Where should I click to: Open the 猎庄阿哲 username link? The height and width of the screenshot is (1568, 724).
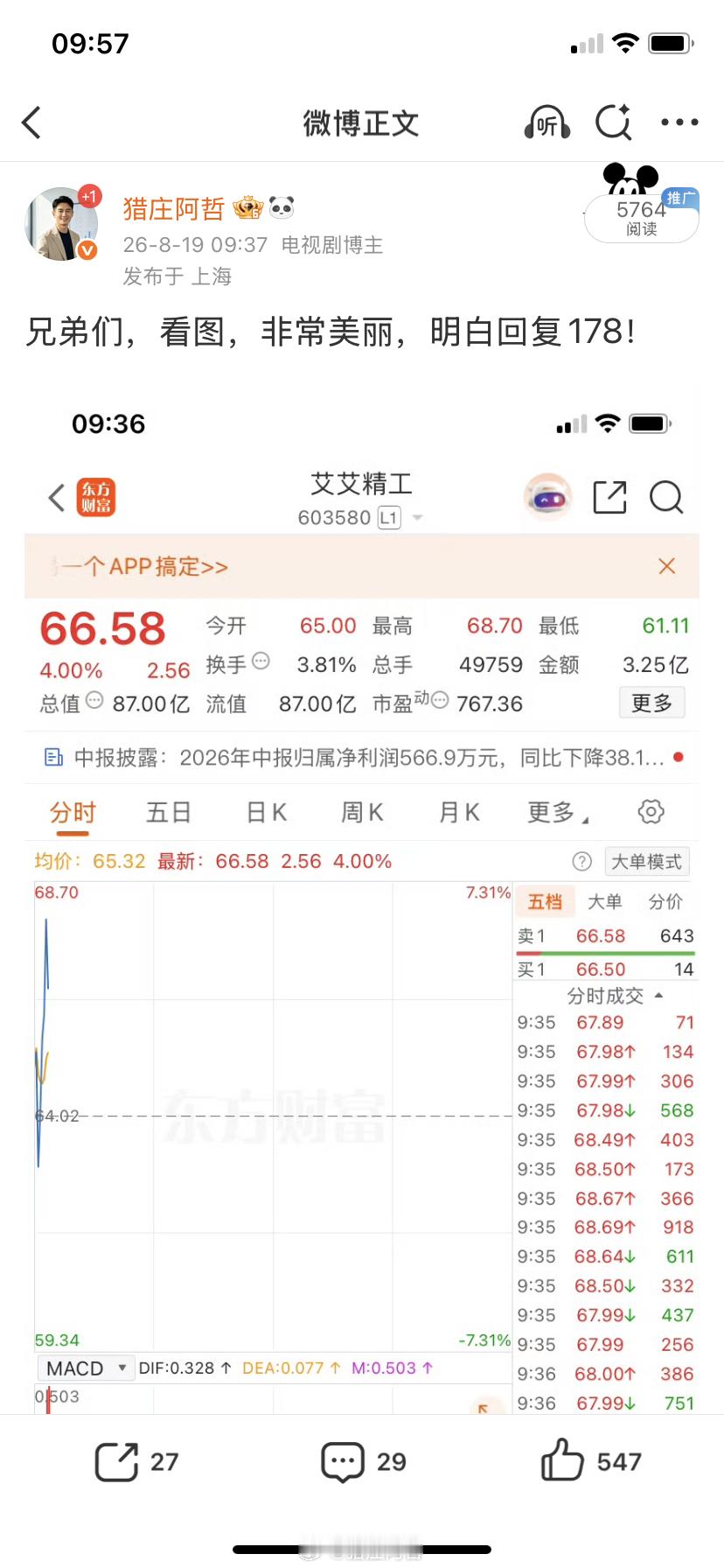(x=174, y=208)
